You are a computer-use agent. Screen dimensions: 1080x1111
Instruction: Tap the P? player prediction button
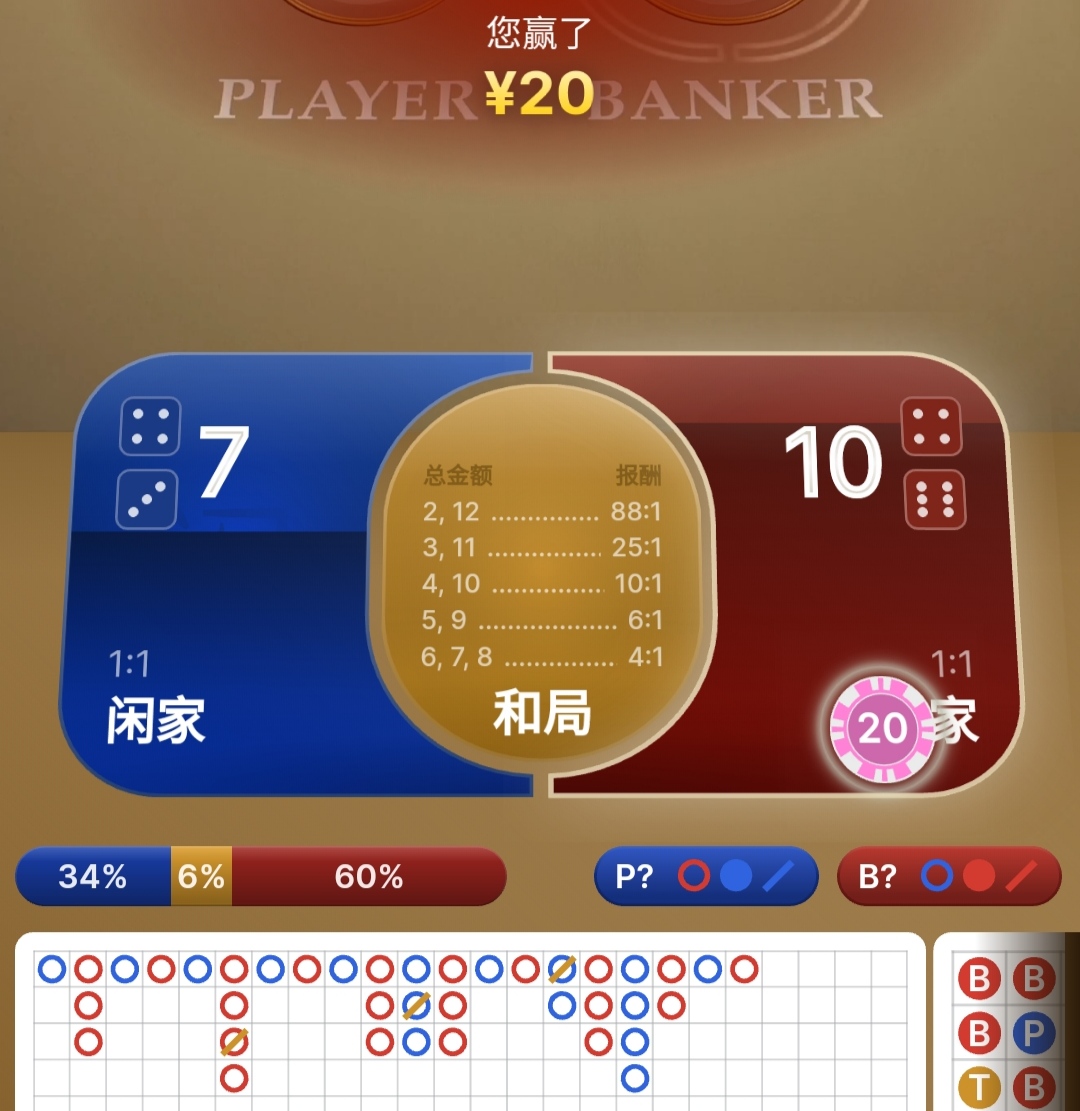[705, 877]
